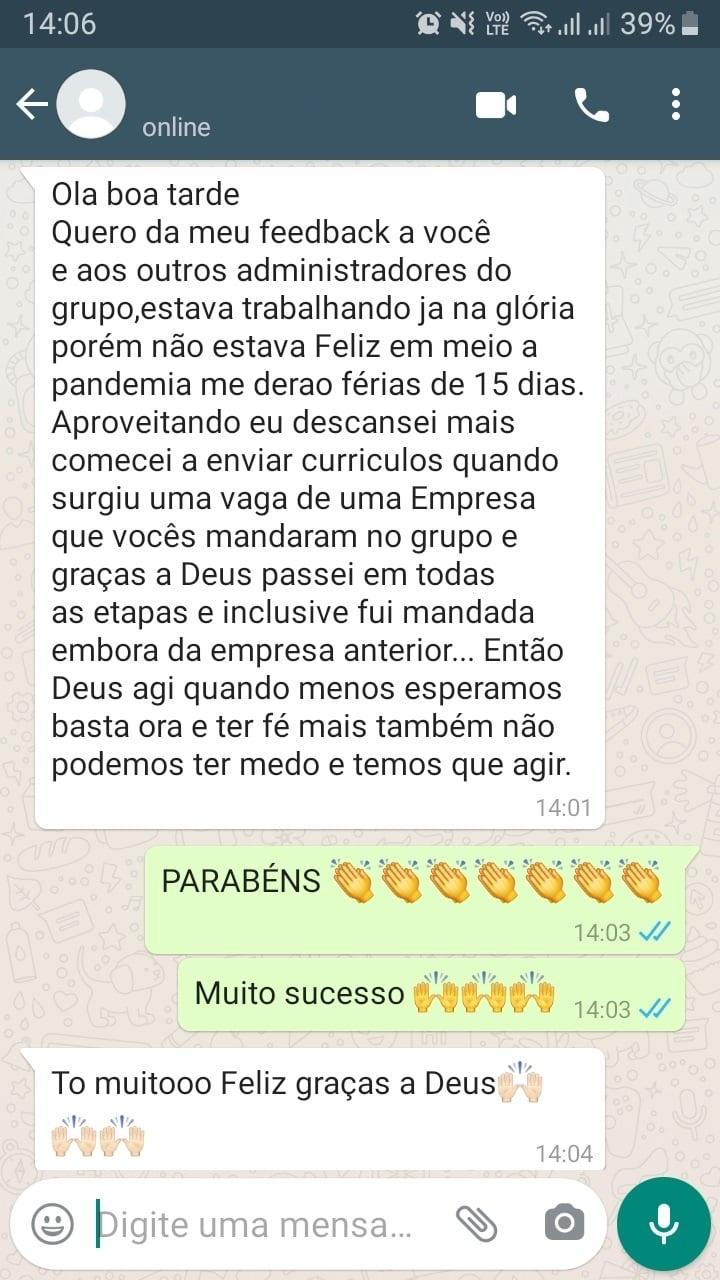Open the camera from the message bar

point(564,1222)
